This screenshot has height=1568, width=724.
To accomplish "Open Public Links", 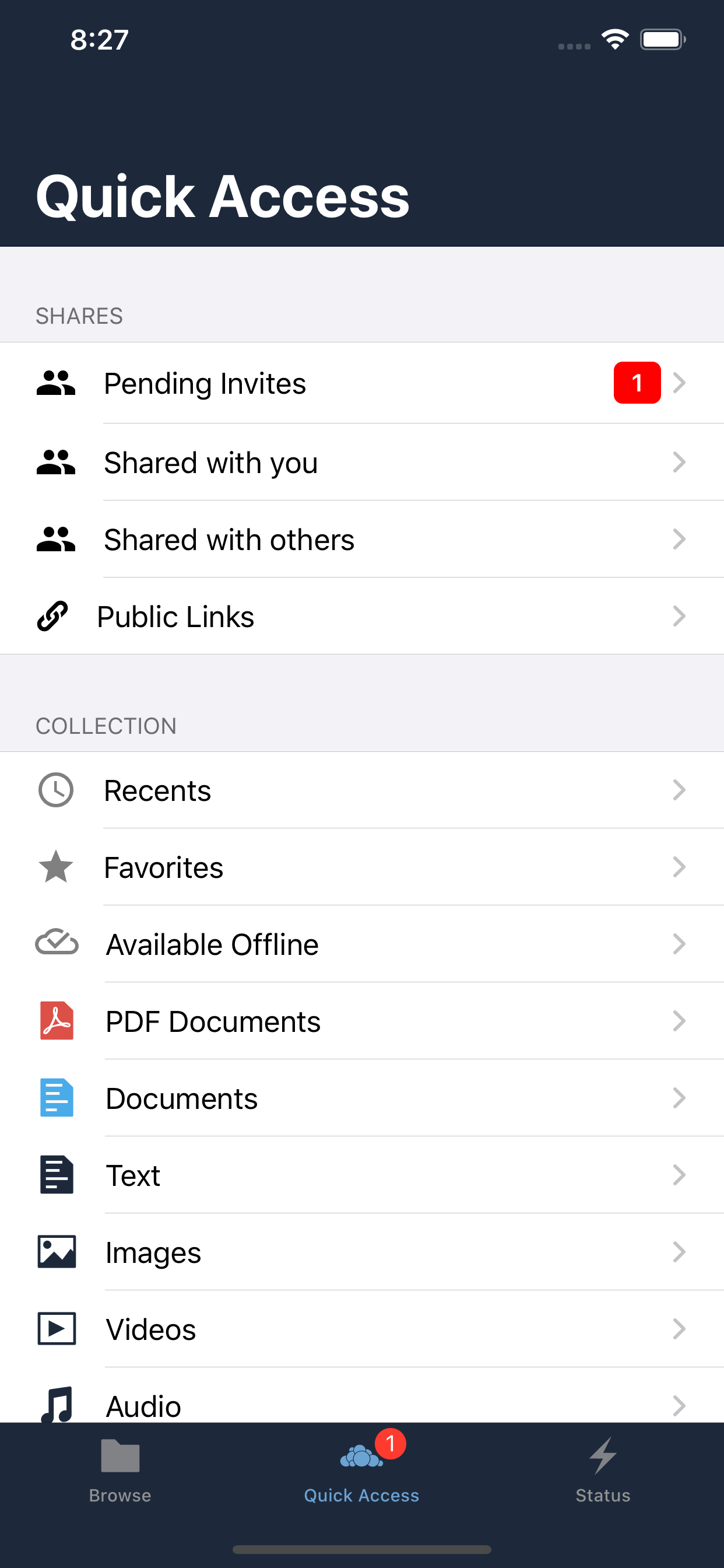I will tap(361, 616).
